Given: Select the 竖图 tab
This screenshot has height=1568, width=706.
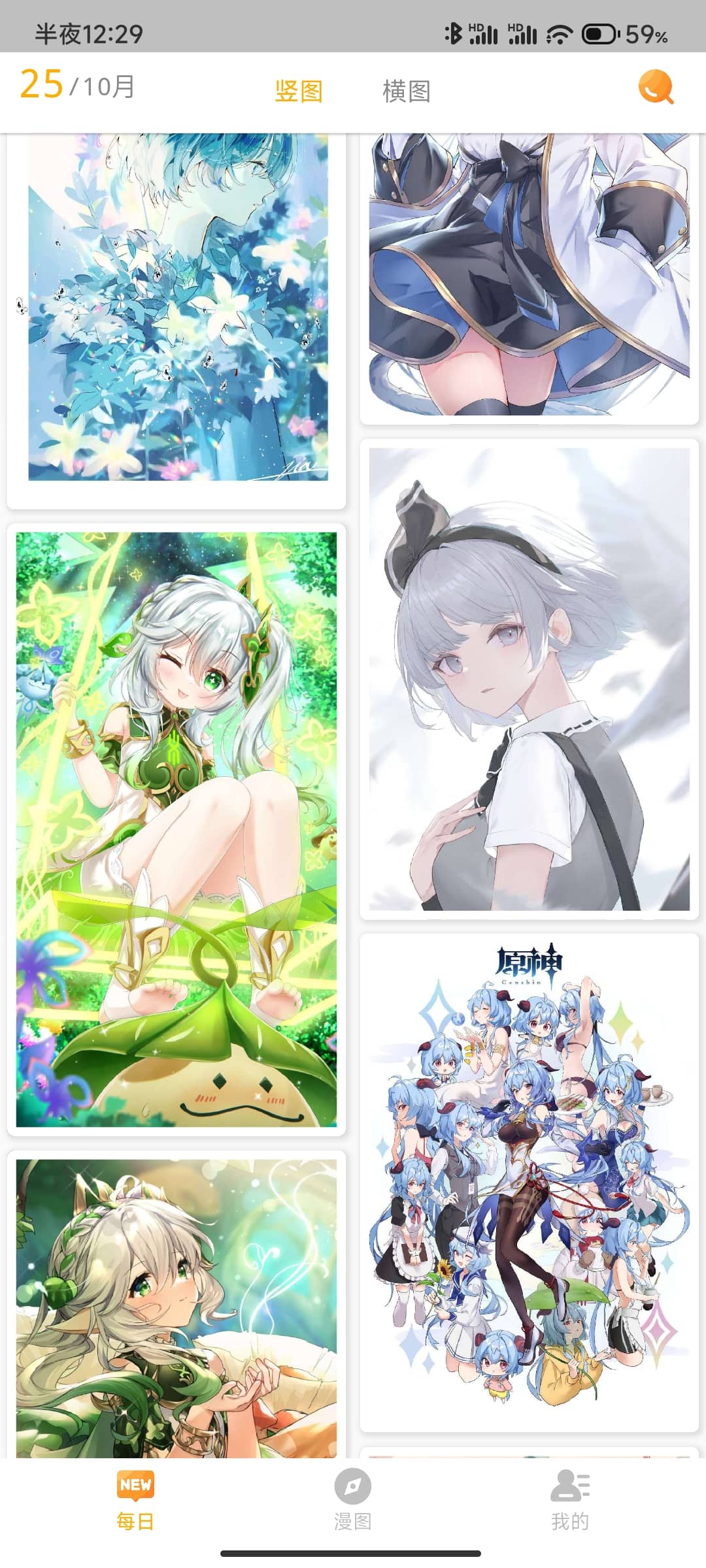Looking at the screenshot, I should tap(299, 91).
